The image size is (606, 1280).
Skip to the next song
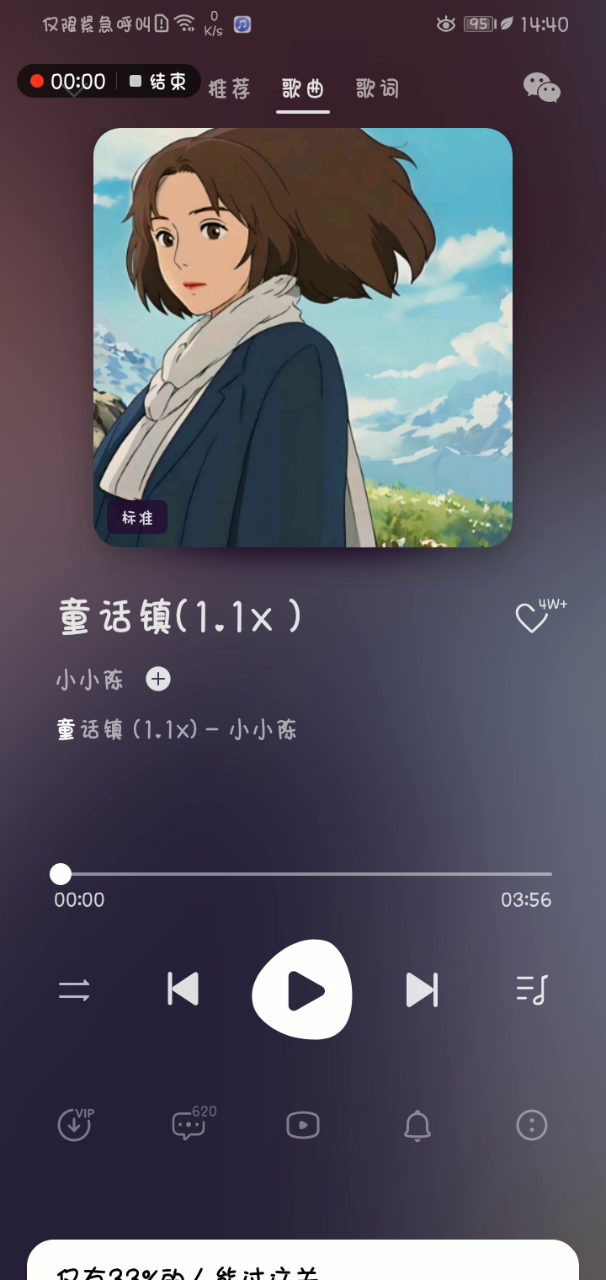tap(422, 990)
